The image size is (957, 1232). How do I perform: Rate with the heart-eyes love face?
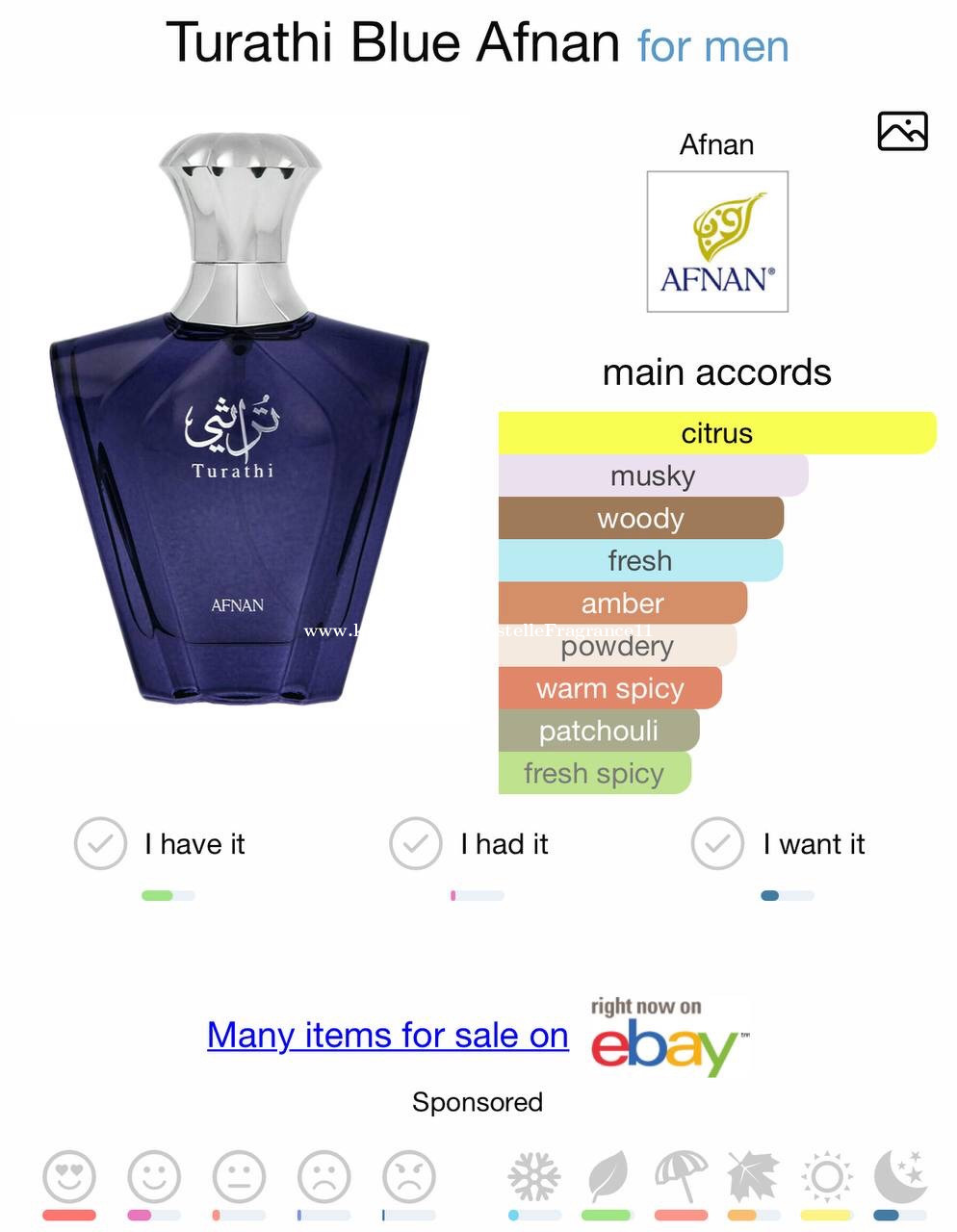(69, 1176)
